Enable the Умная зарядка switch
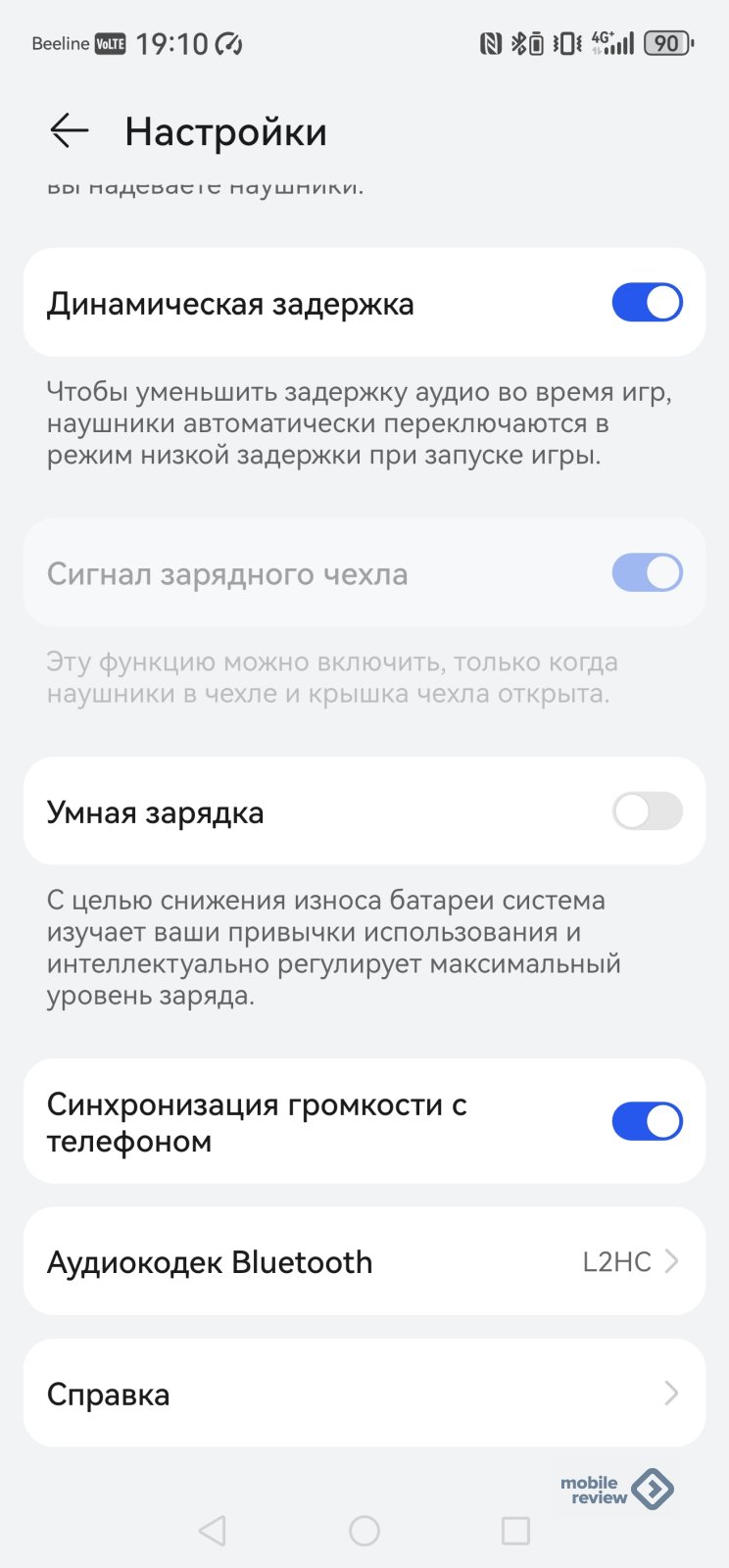This screenshot has width=729, height=1568. coord(647,811)
